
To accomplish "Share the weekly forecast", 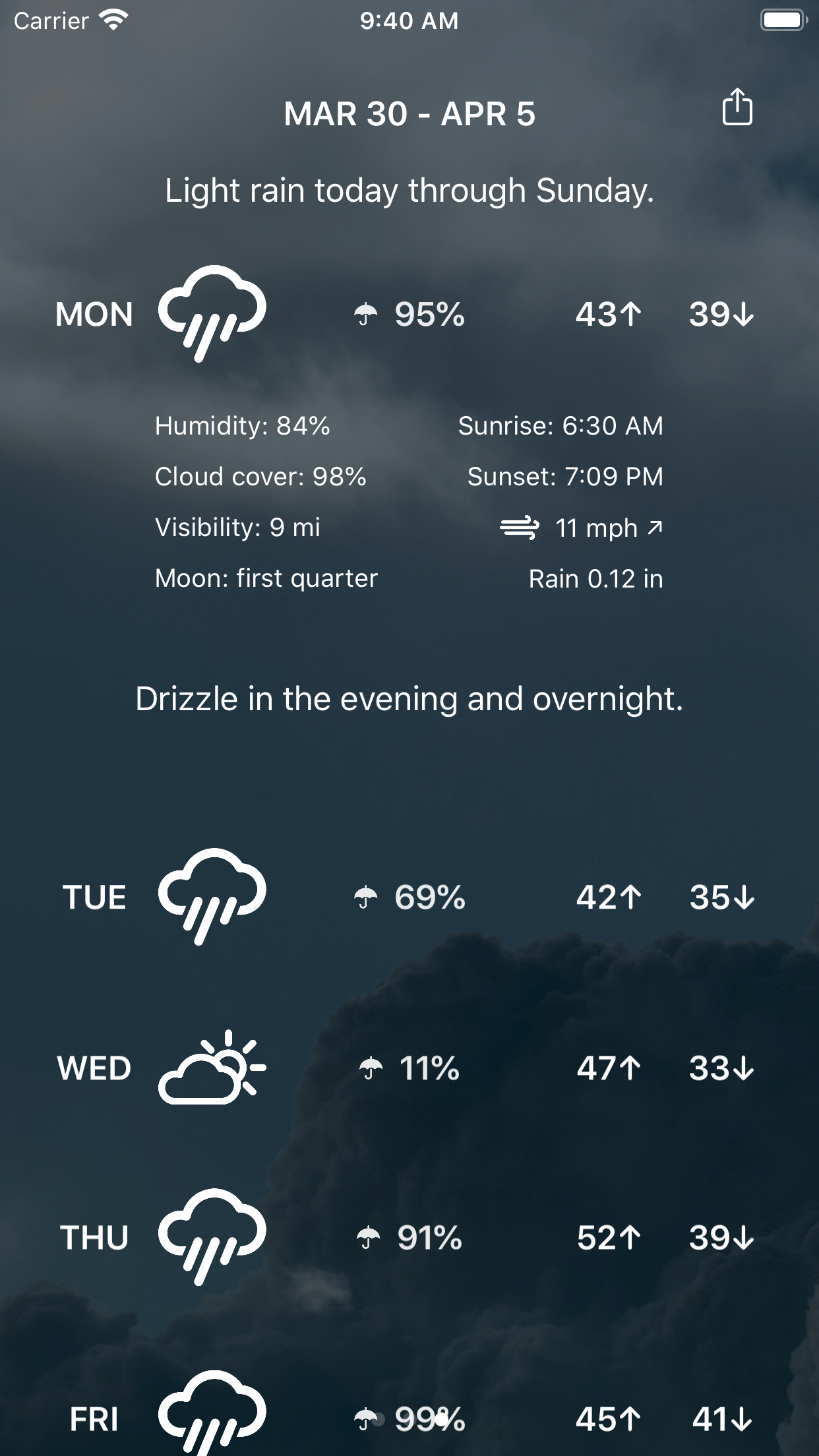I will click(x=737, y=107).
